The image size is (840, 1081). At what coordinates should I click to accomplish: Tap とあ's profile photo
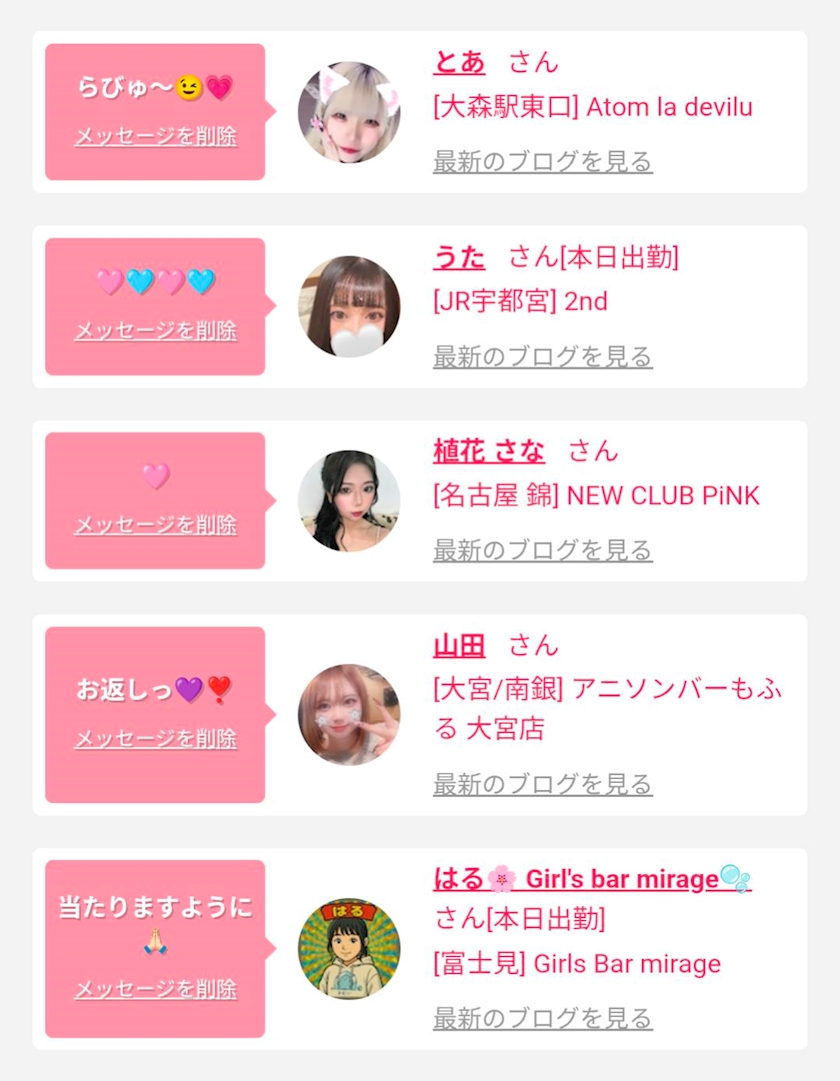349,112
